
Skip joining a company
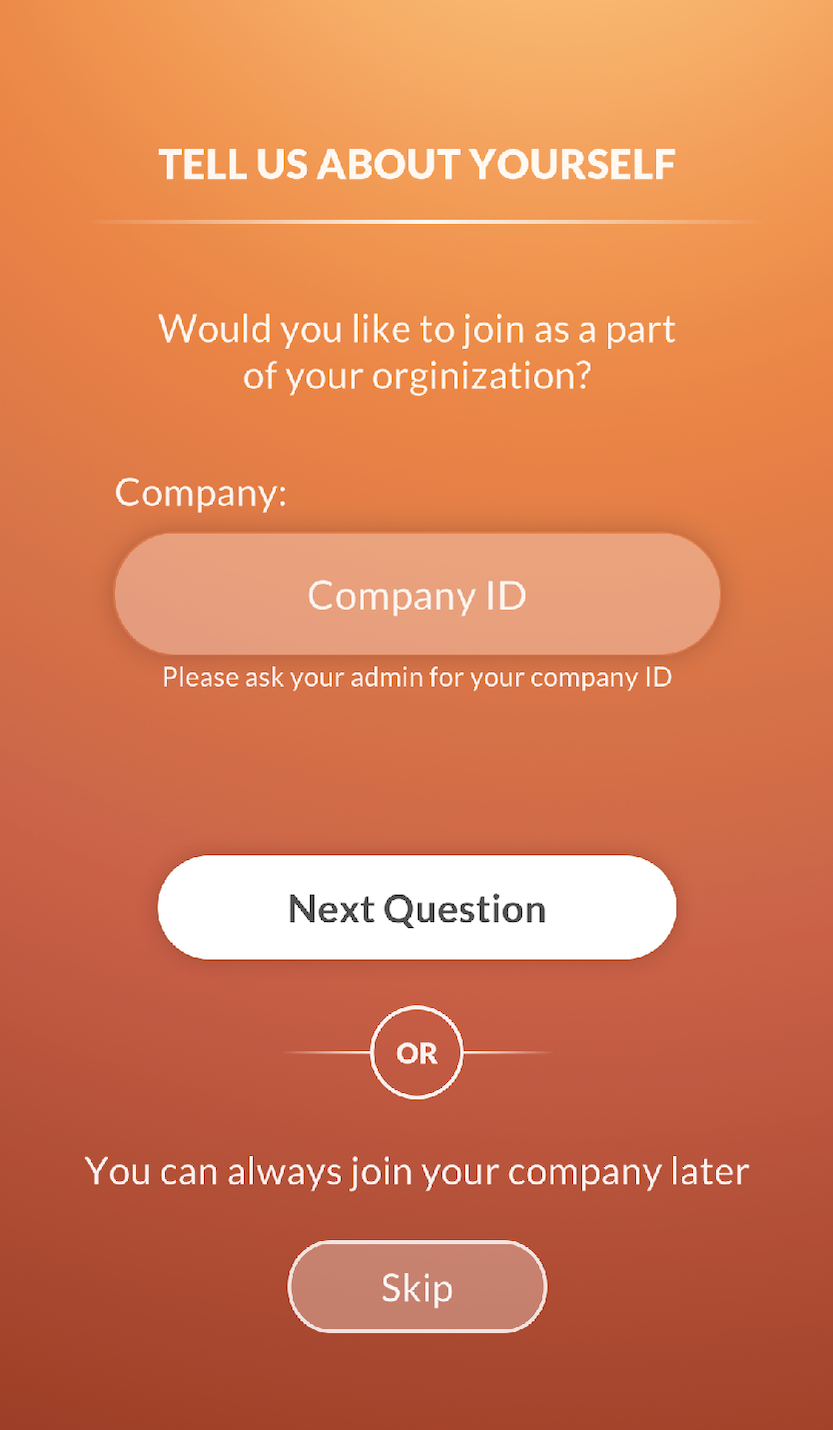pyautogui.click(x=417, y=1287)
